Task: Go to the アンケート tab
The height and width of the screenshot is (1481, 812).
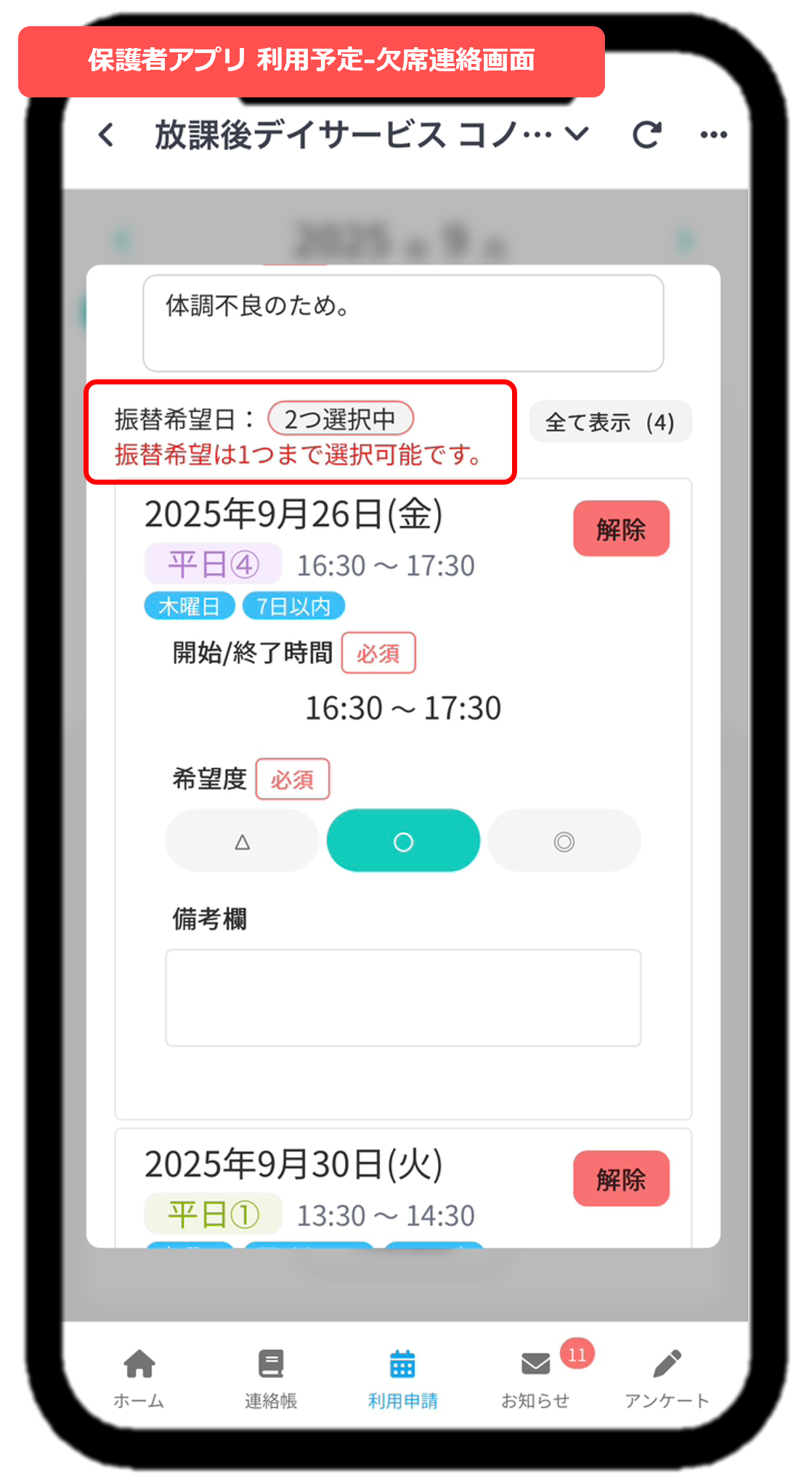Action: [x=667, y=1377]
